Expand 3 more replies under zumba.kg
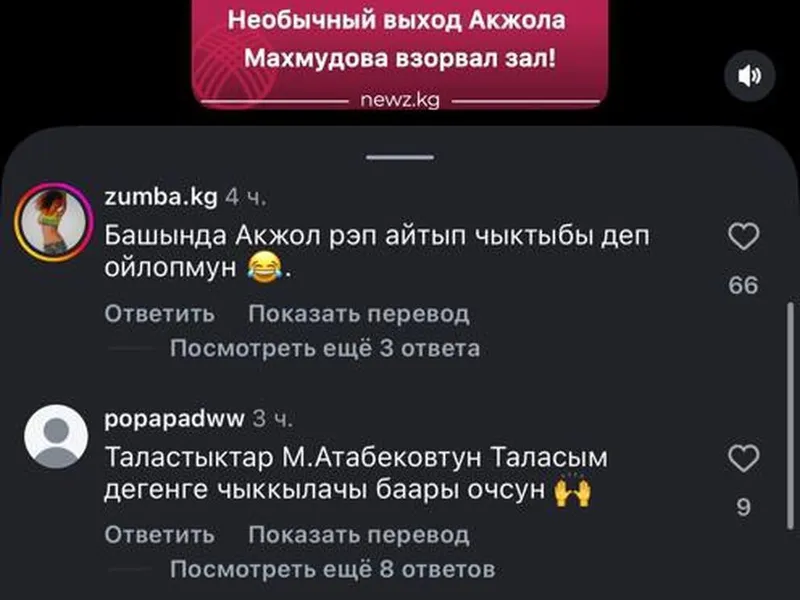Viewport: 800px width, 600px height. click(x=324, y=349)
